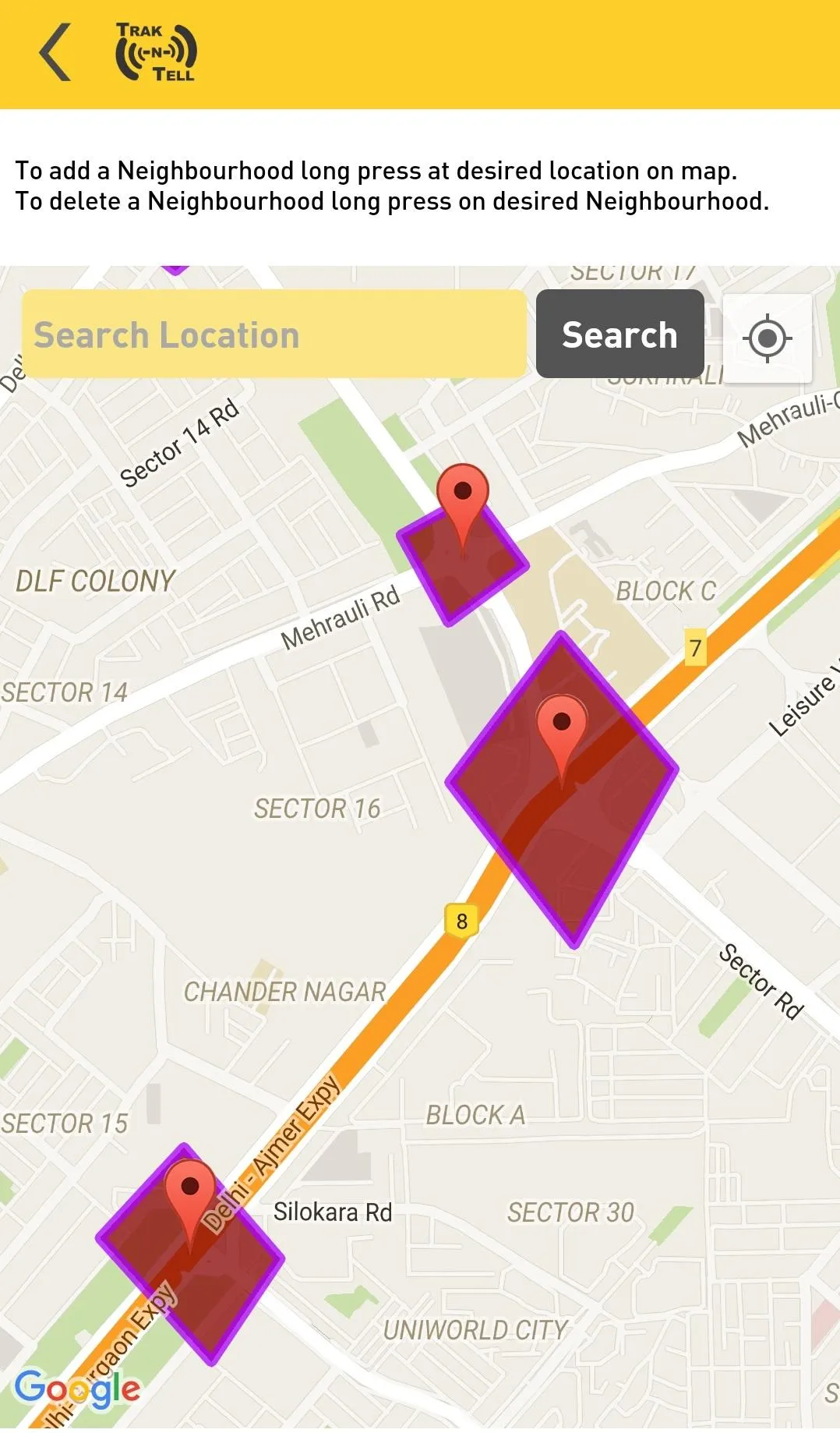The height and width of the screenshot is (1433, 840).
Task: Click the CHANDER NAGAR map label
Action: pos(283,992)
